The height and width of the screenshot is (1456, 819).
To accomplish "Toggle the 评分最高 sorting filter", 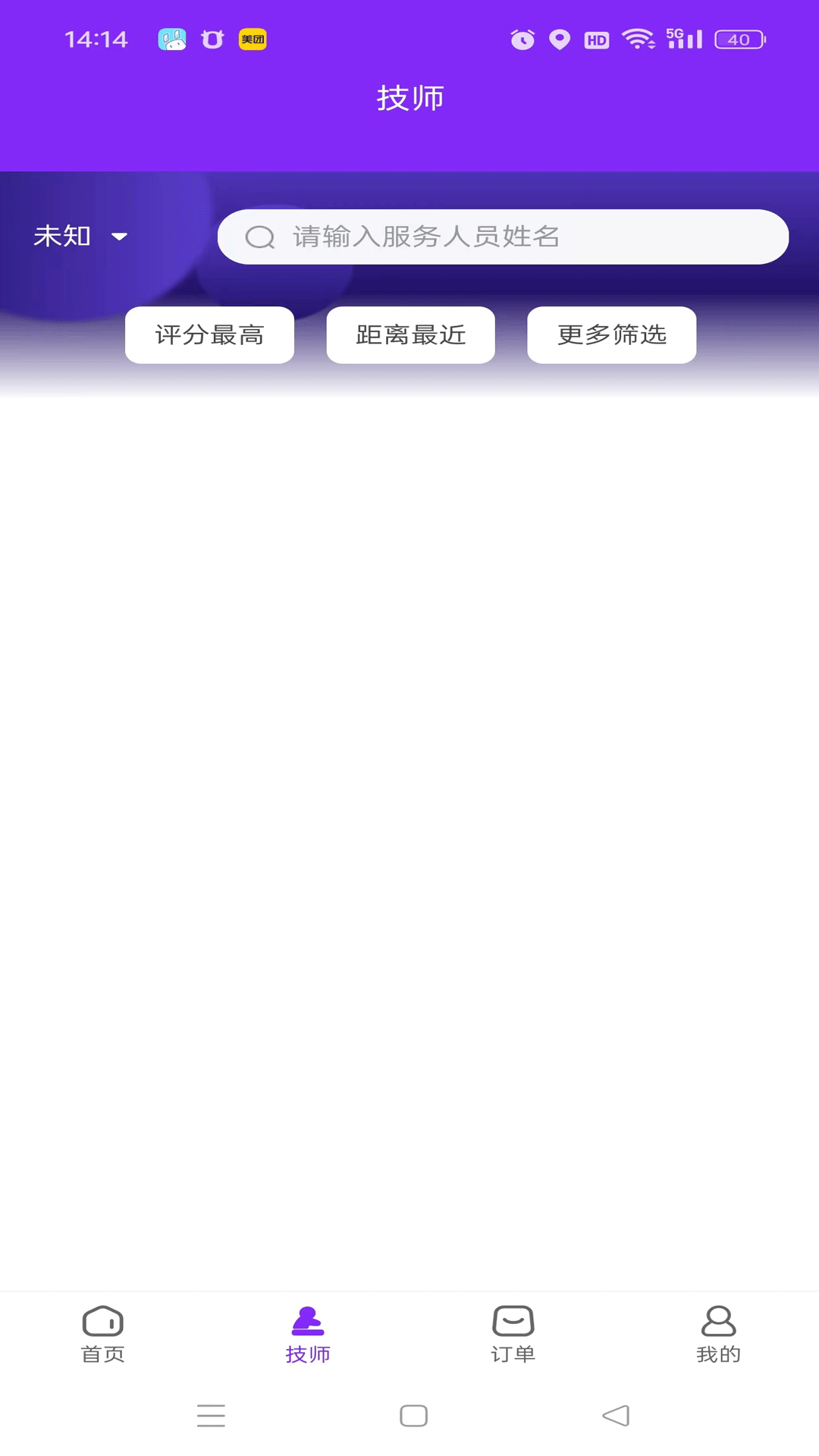I will tap(209, 334).
